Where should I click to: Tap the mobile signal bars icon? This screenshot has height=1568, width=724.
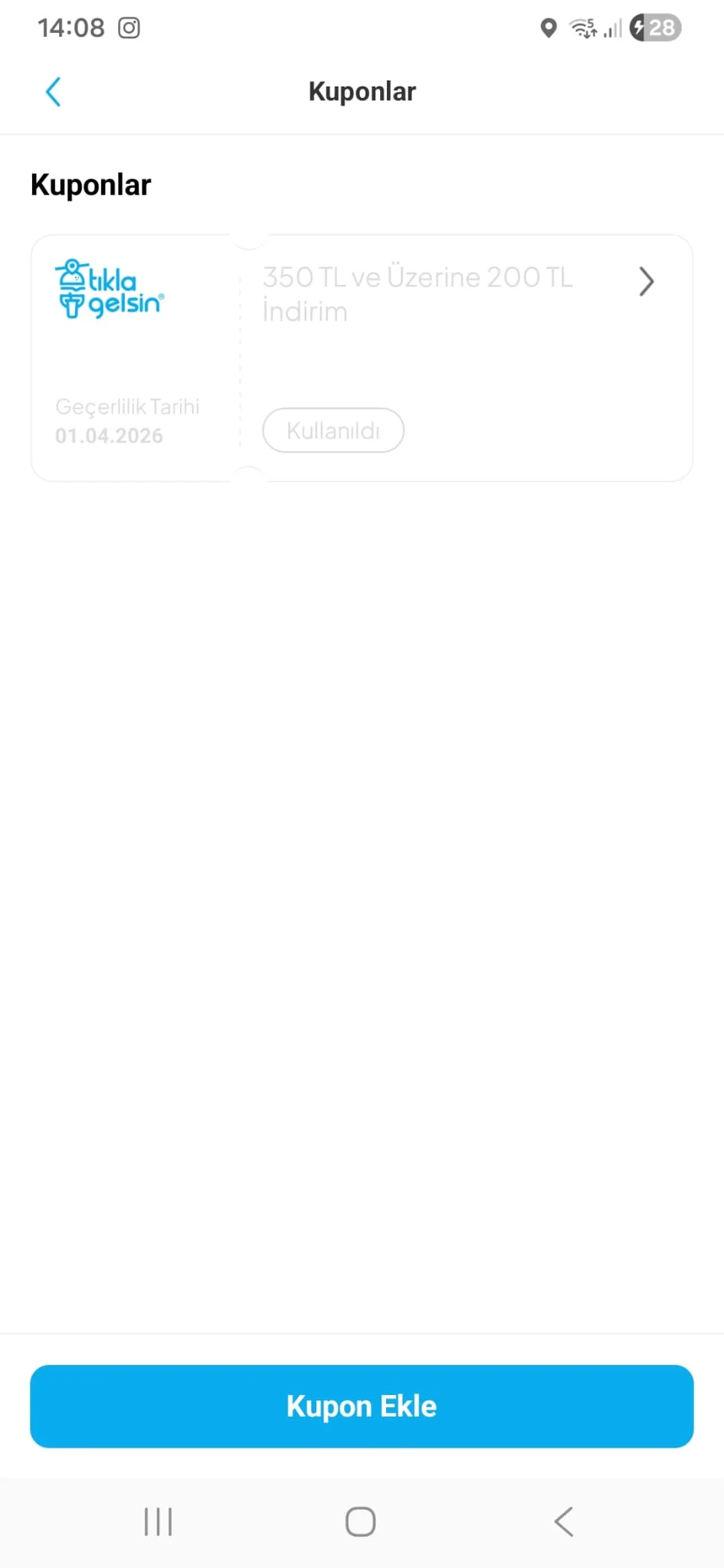(611, 28)
